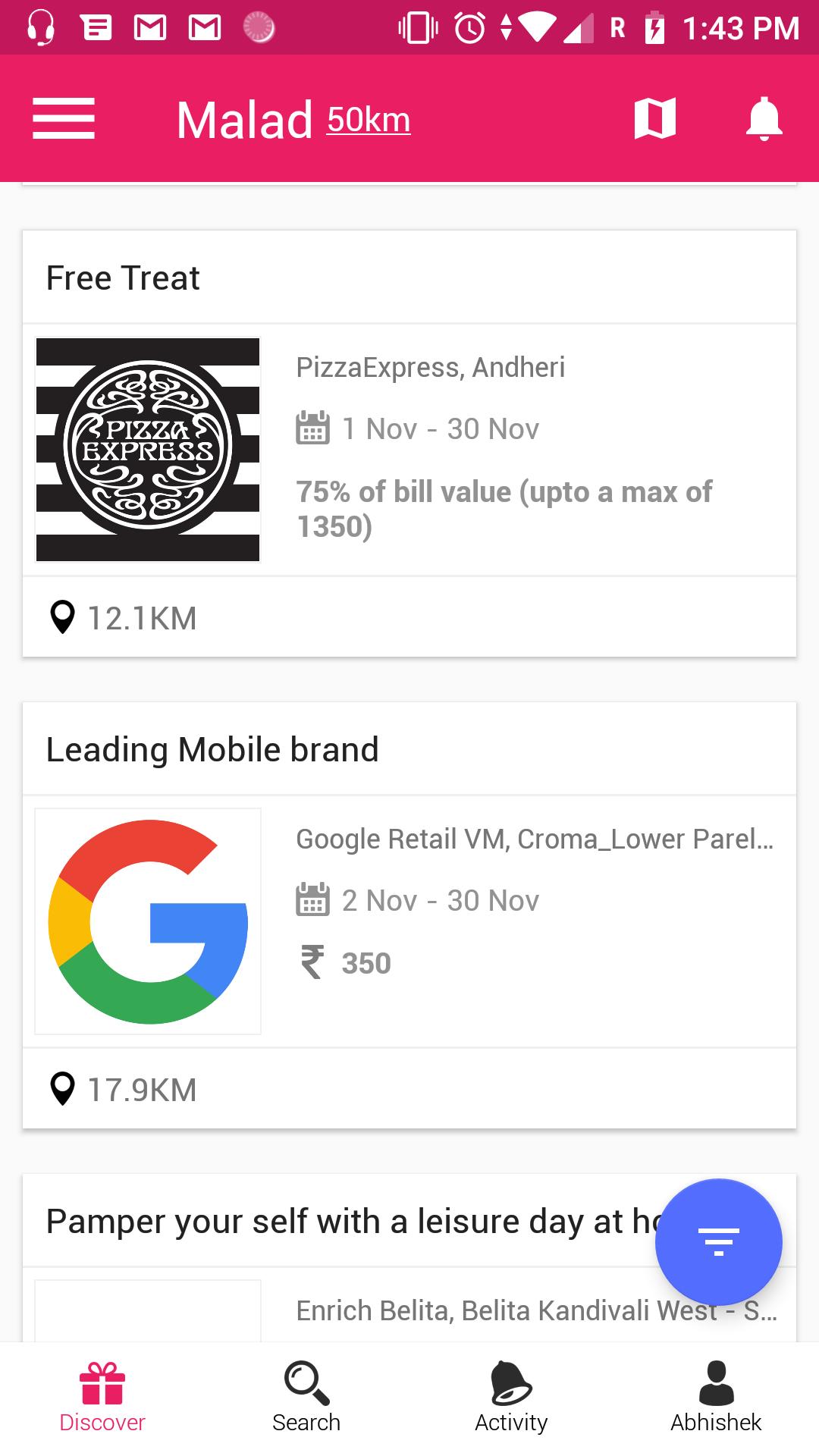Open the PizzaExpress Free Treat offer

click(x=409, y=449)
